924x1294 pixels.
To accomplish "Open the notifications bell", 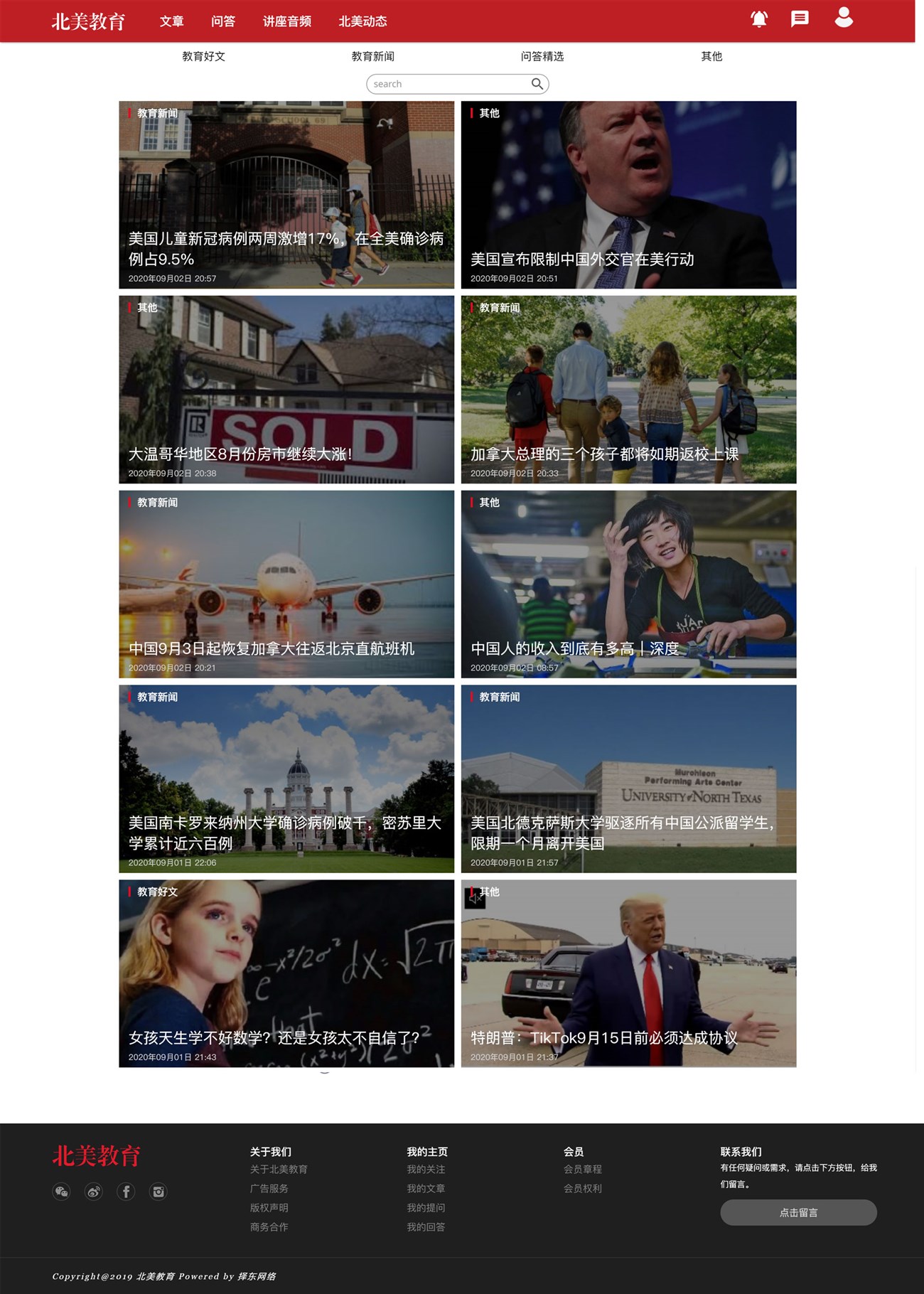I will point(759,19).
